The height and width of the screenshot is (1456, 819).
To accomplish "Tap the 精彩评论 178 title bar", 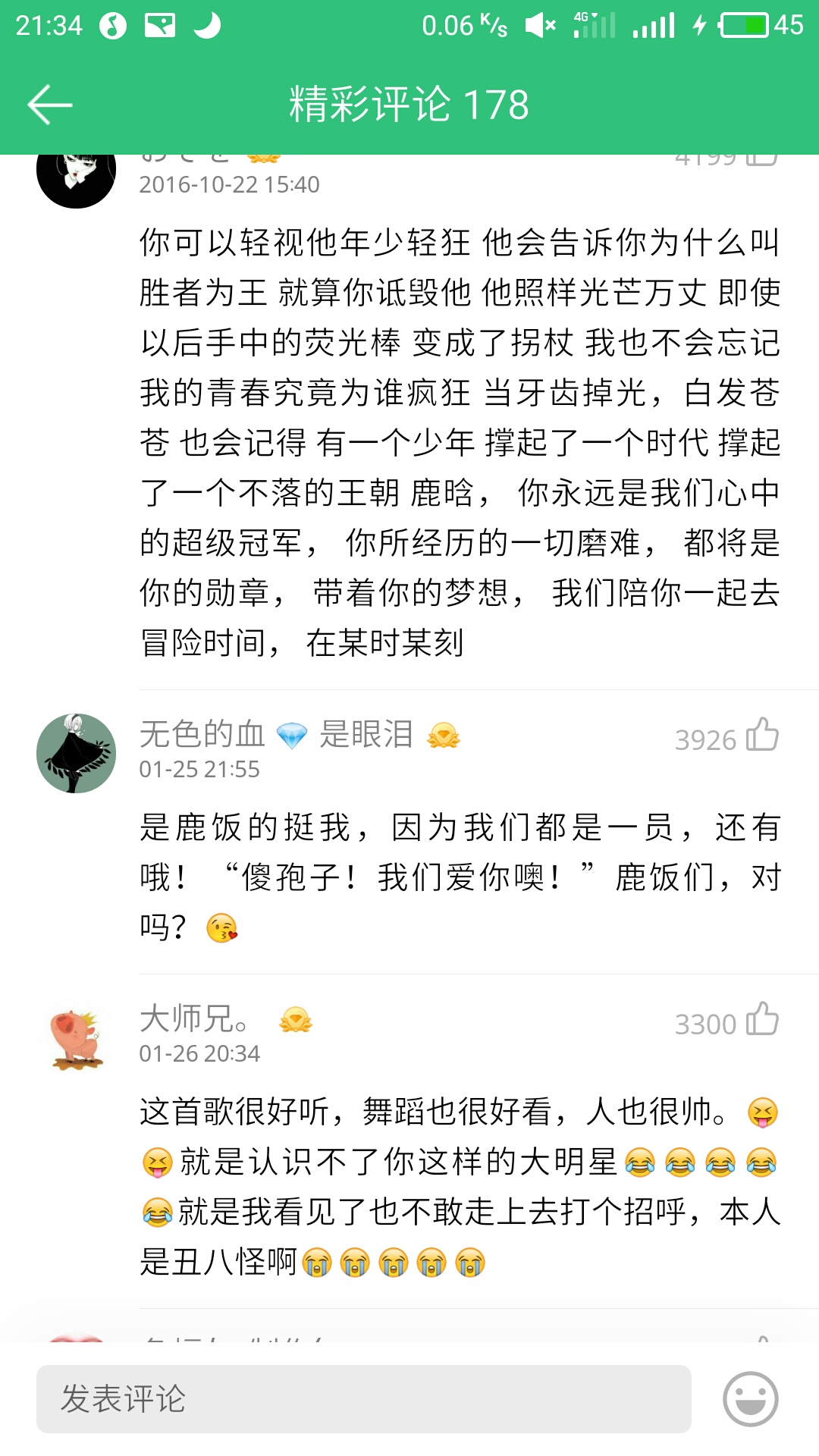I will pos(409,105).
